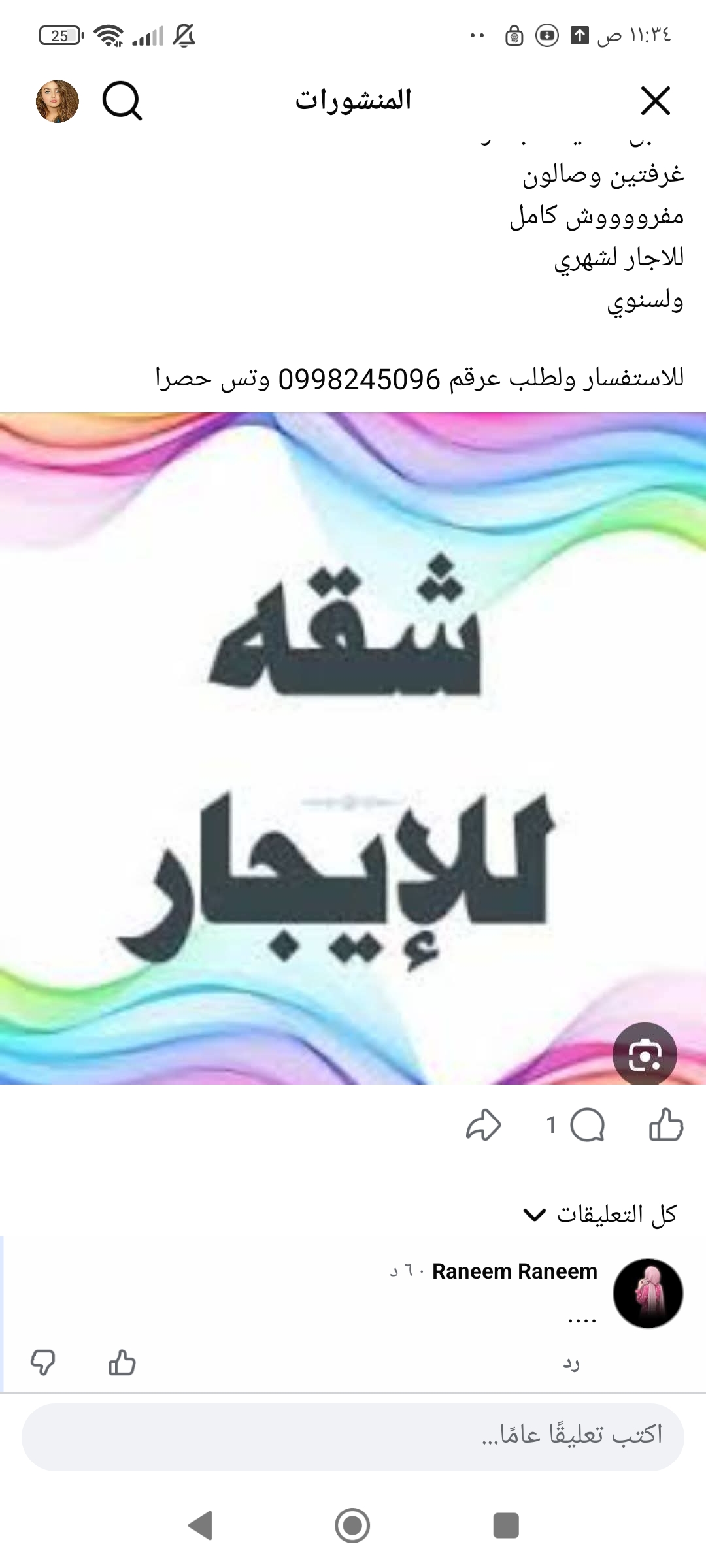Open recent apps with the square button

(x=505, y=1525)
